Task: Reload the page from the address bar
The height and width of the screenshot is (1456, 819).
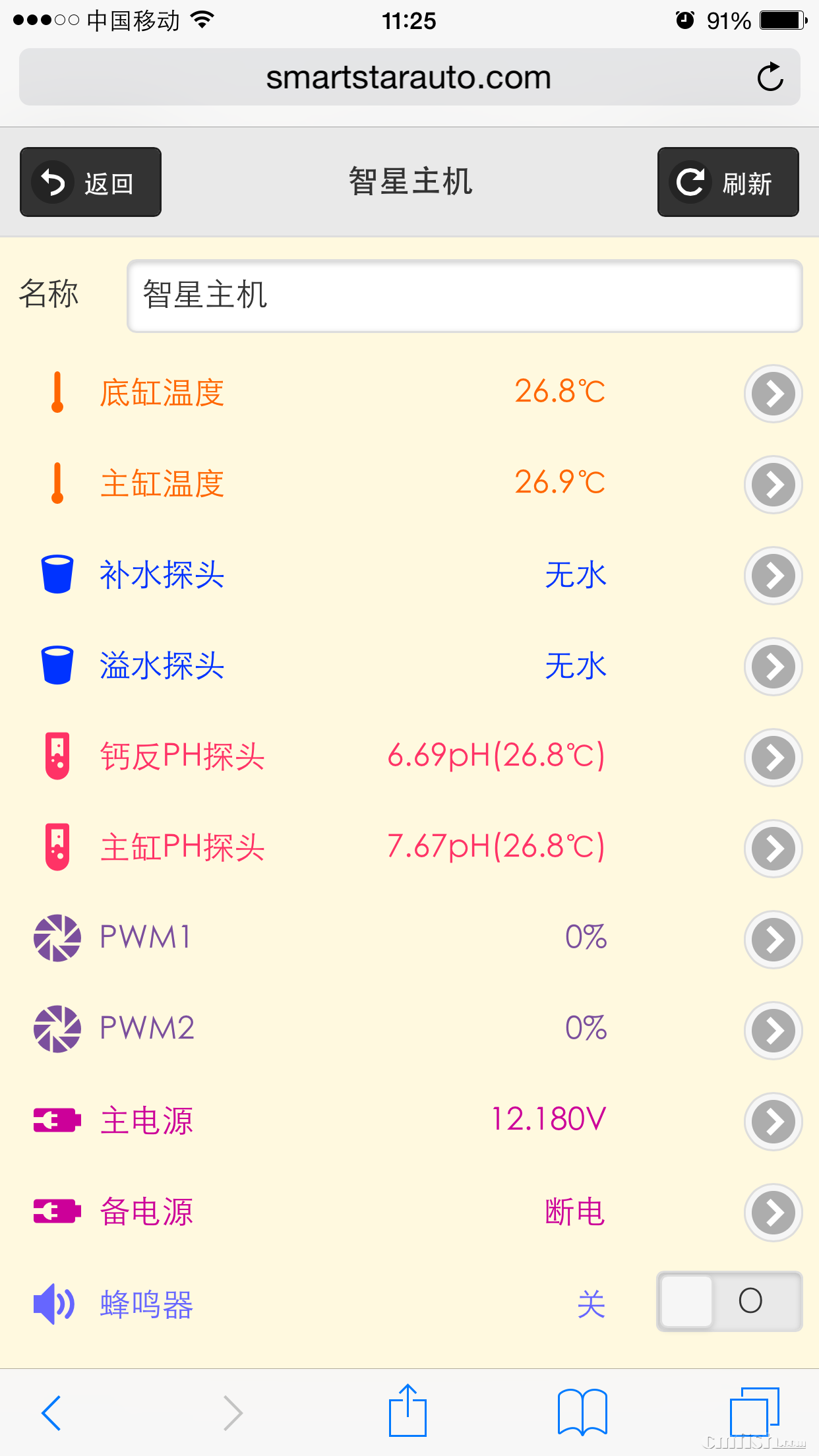Action: coord(770,77)
